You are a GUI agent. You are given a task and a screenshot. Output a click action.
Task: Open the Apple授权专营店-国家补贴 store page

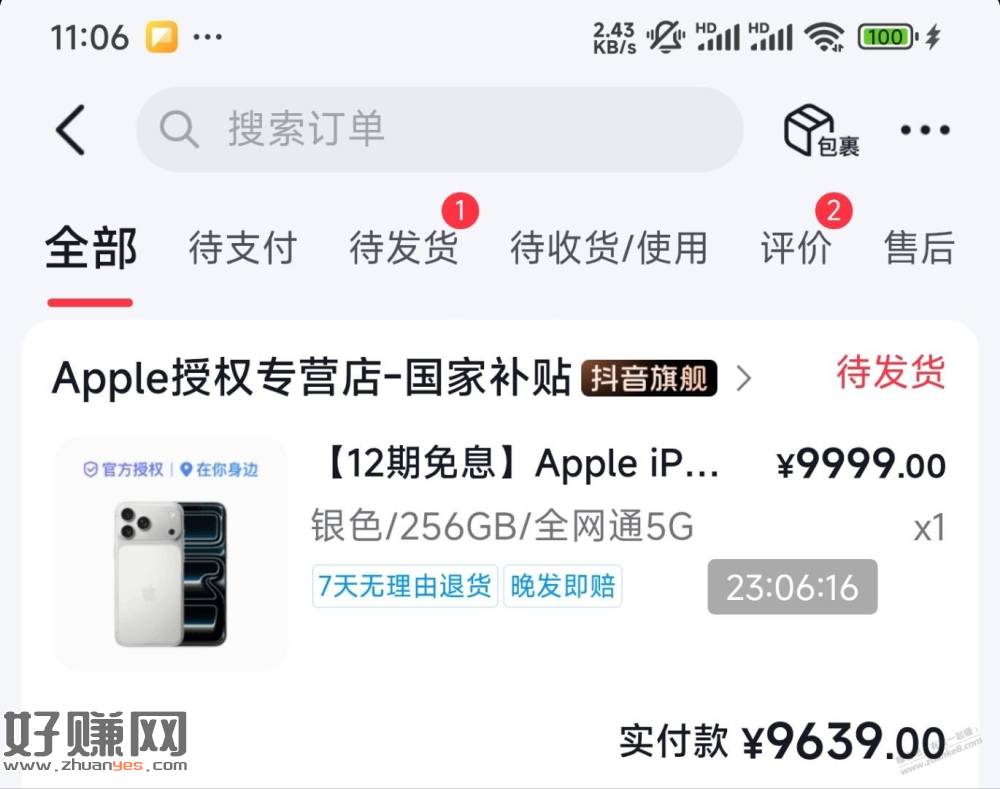pos(310,378)
